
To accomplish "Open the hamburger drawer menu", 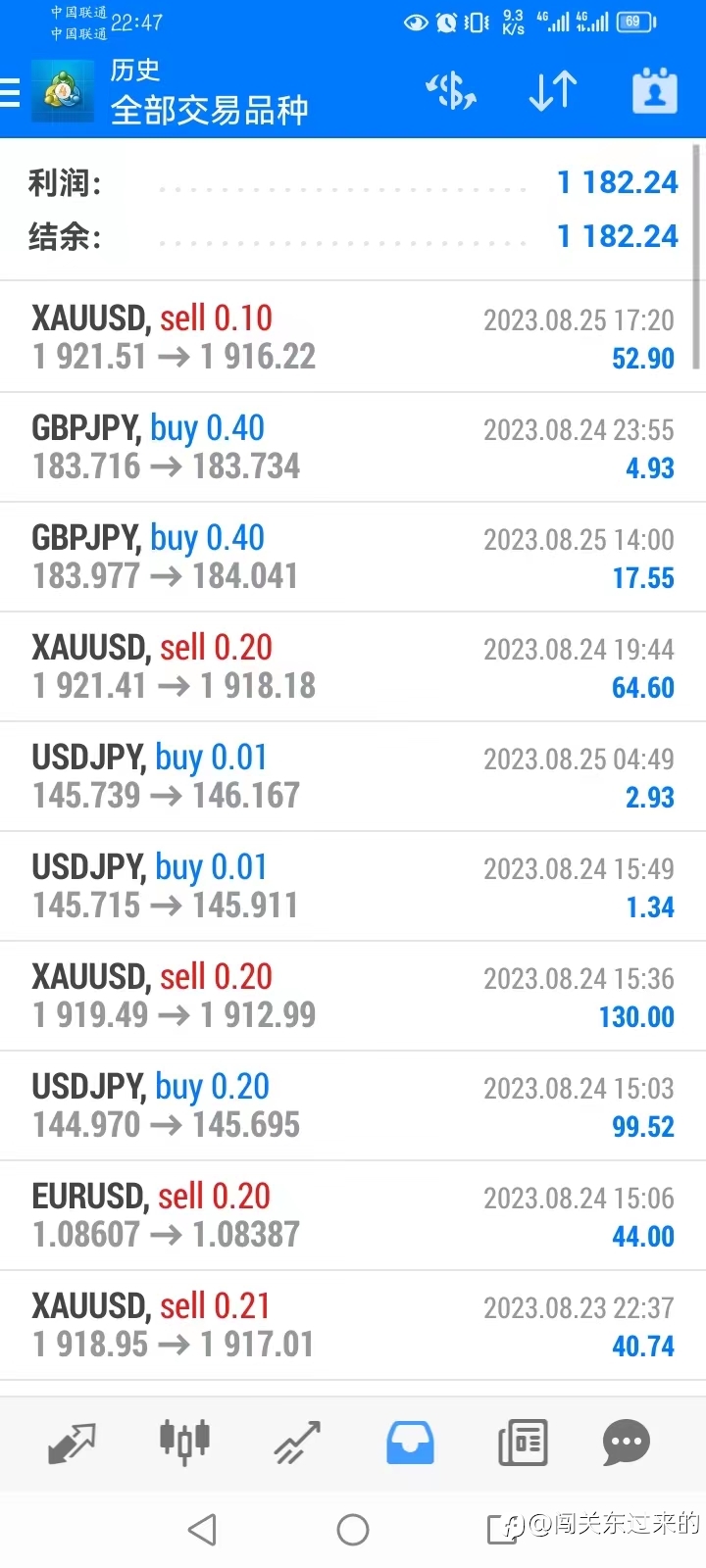I will coord(10,92).
